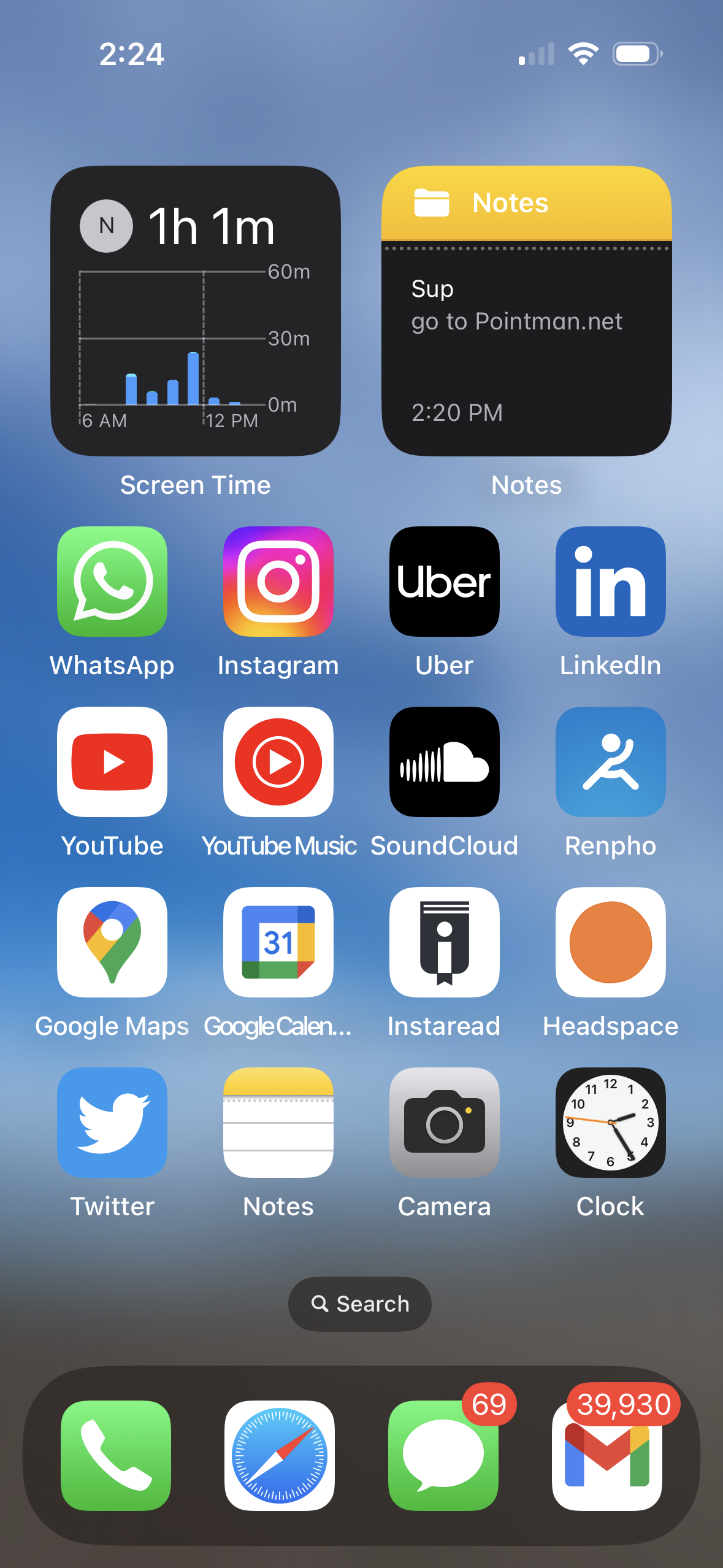This screenshot has height=1568, width=723.
Task: Open the Clock app
Action: coord(610,1122)
